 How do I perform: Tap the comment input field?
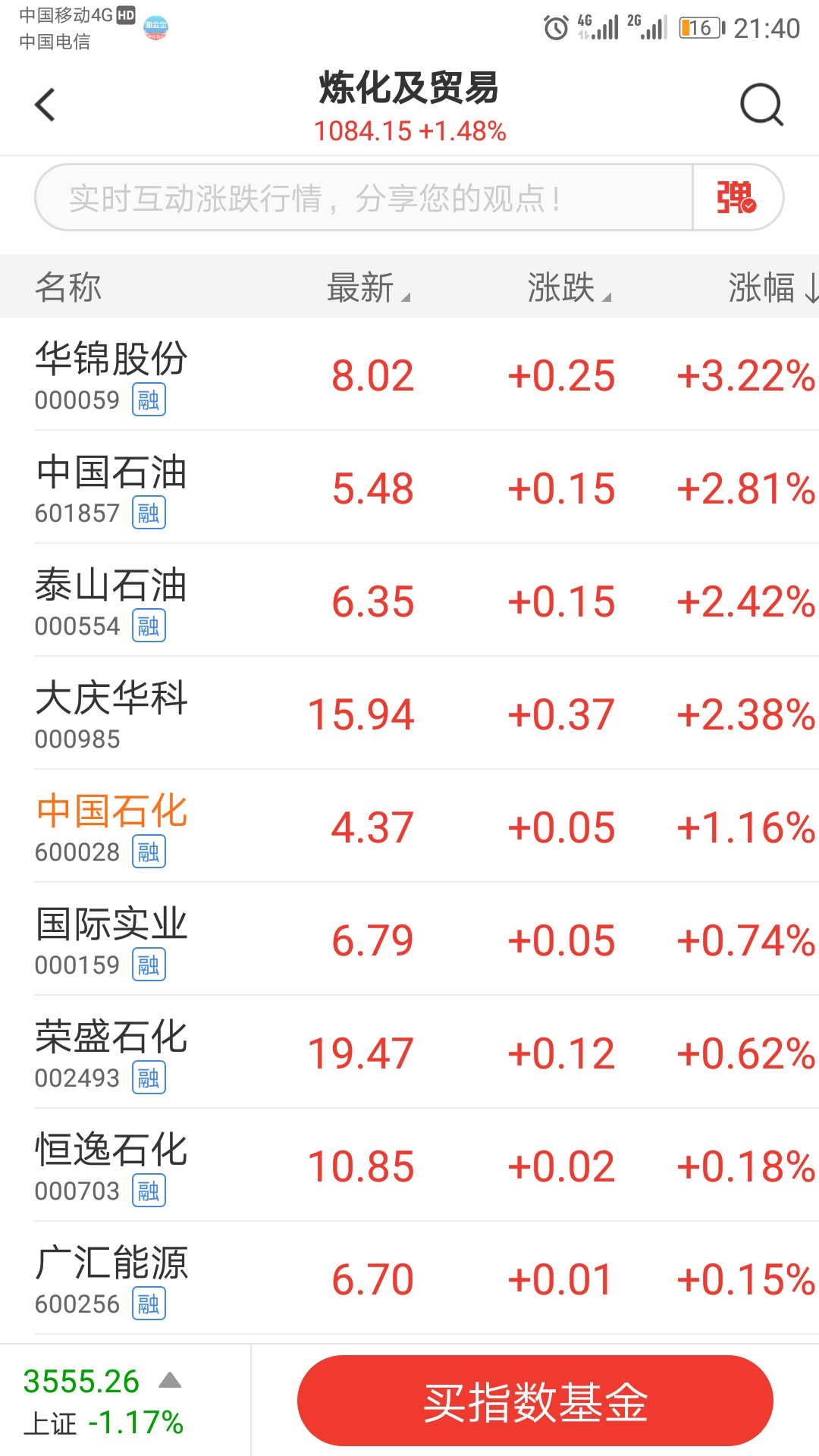pos(364,198)
